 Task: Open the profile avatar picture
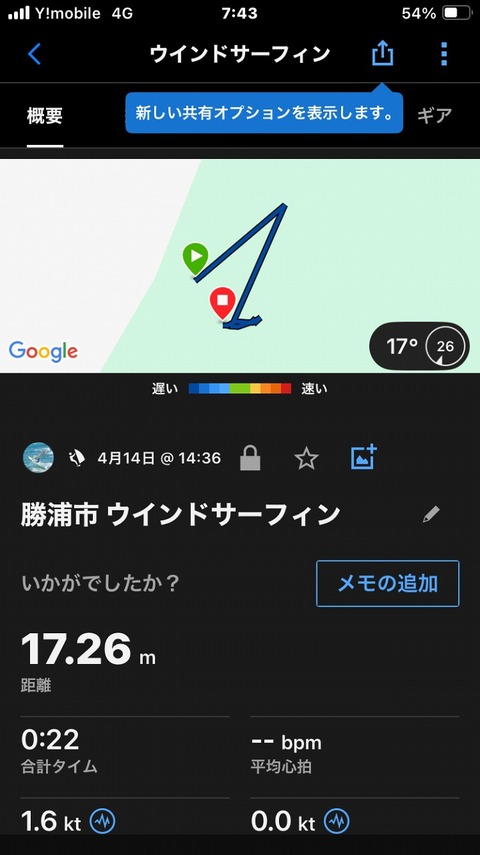click(x=38, y=457)
